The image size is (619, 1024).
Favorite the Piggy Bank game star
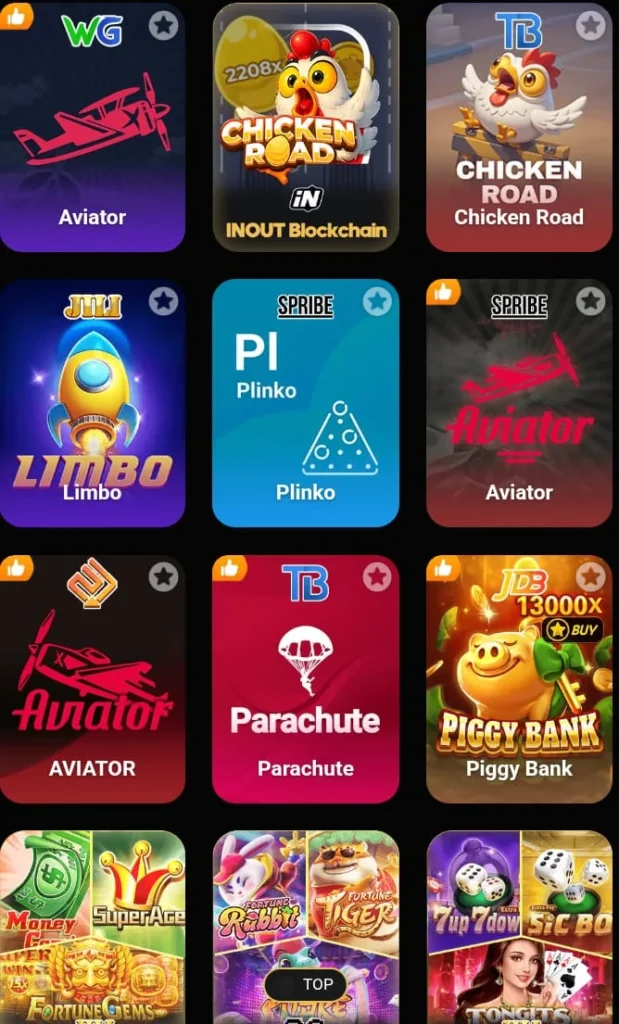(590, 576)
